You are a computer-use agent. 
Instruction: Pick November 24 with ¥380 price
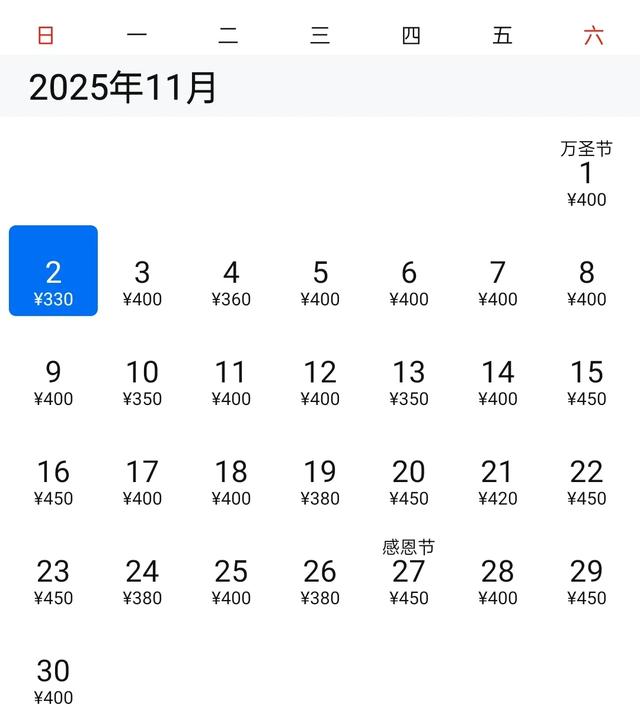142,580
